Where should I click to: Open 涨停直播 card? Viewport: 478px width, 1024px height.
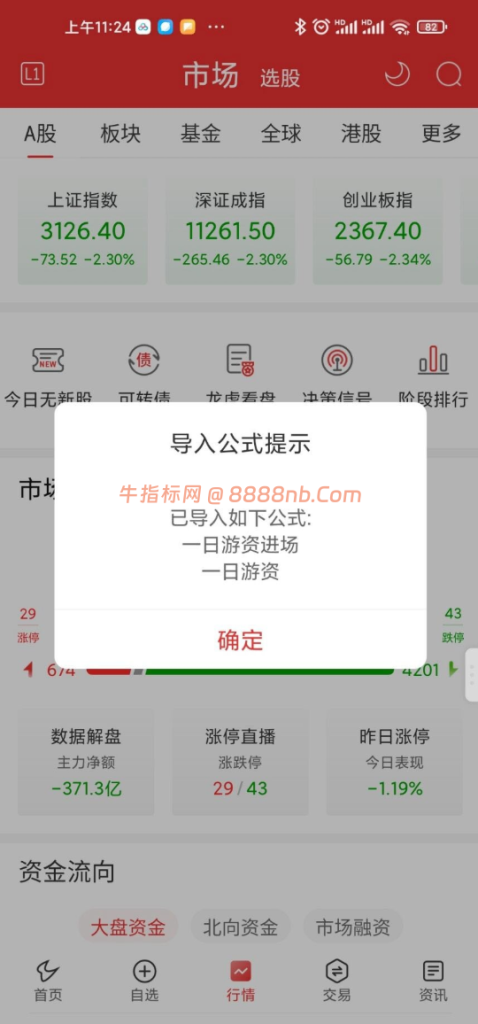coord(240,762)
